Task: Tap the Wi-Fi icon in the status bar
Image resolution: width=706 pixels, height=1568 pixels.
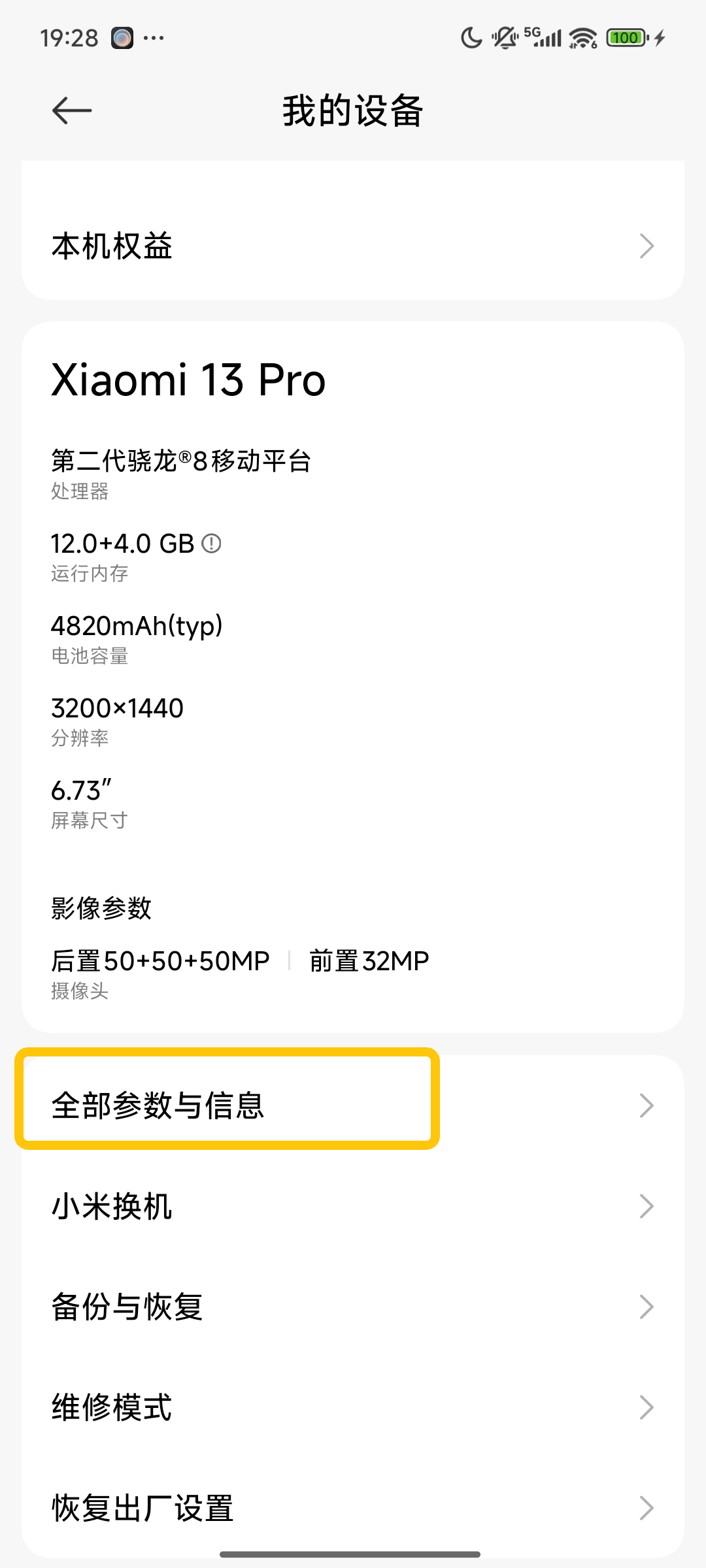Action: (x=582, y=37)
